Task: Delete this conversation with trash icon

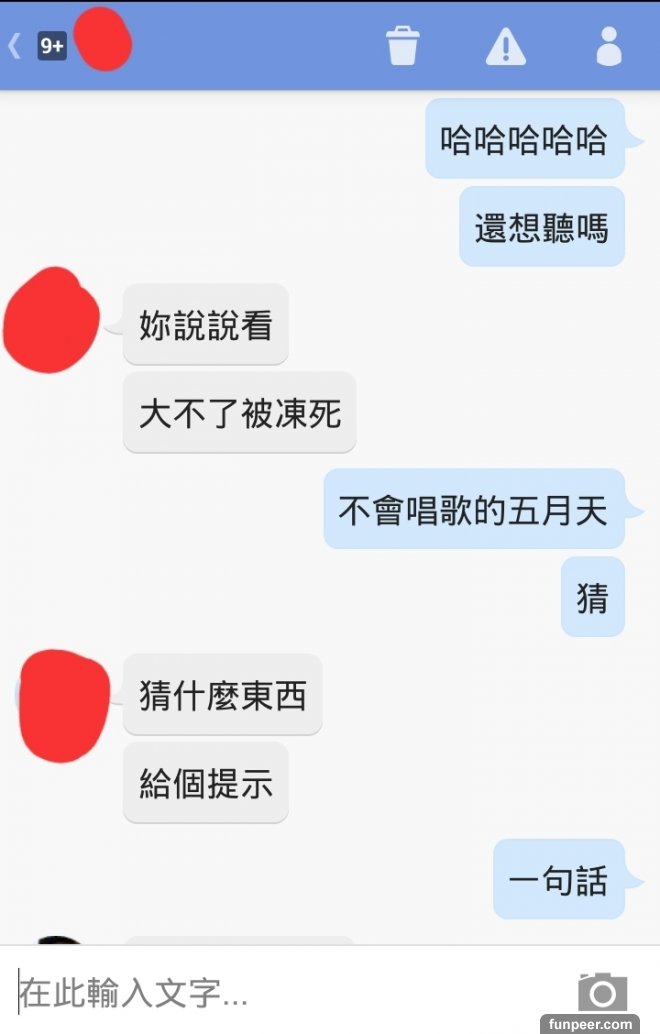Action: [x=402, y=46]
